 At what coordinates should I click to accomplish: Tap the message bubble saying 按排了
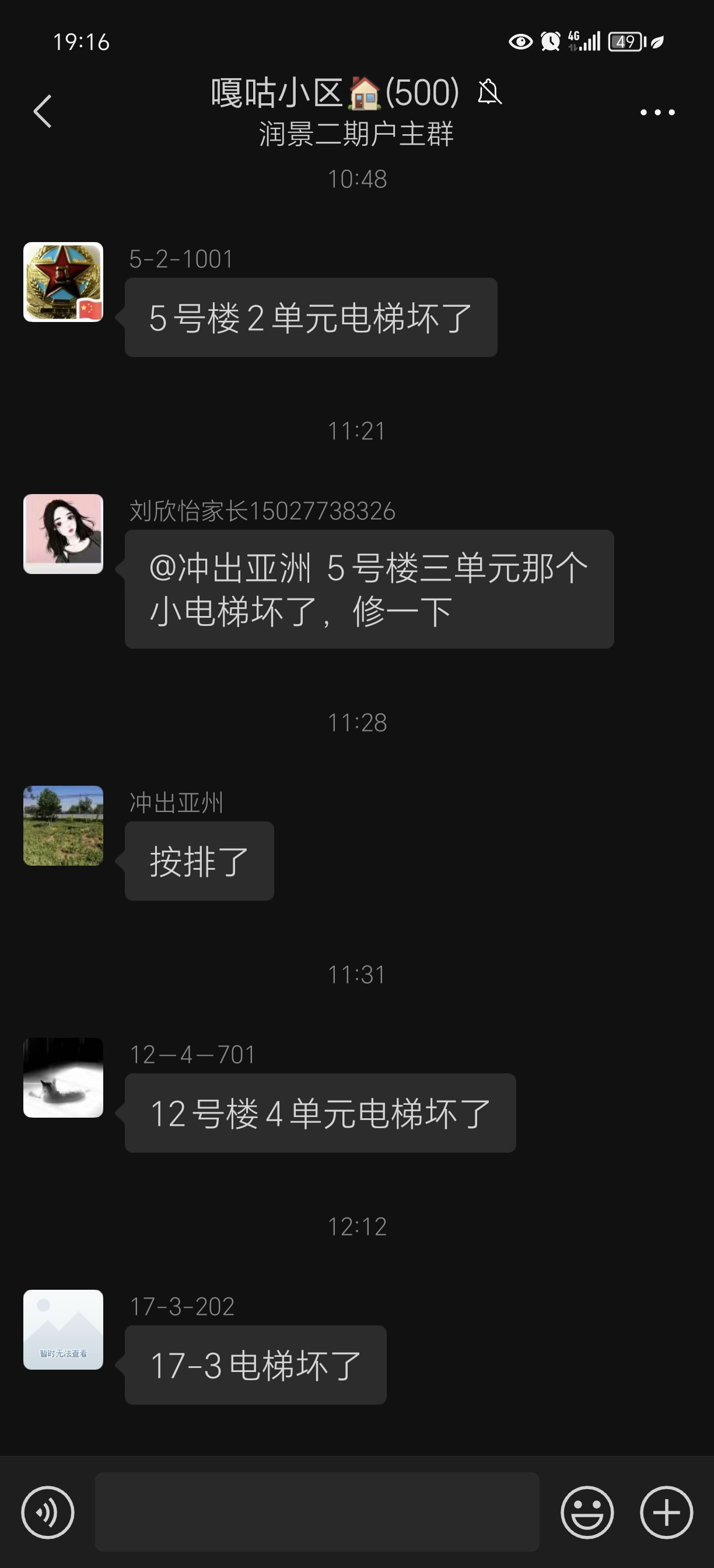pos(198,860)
